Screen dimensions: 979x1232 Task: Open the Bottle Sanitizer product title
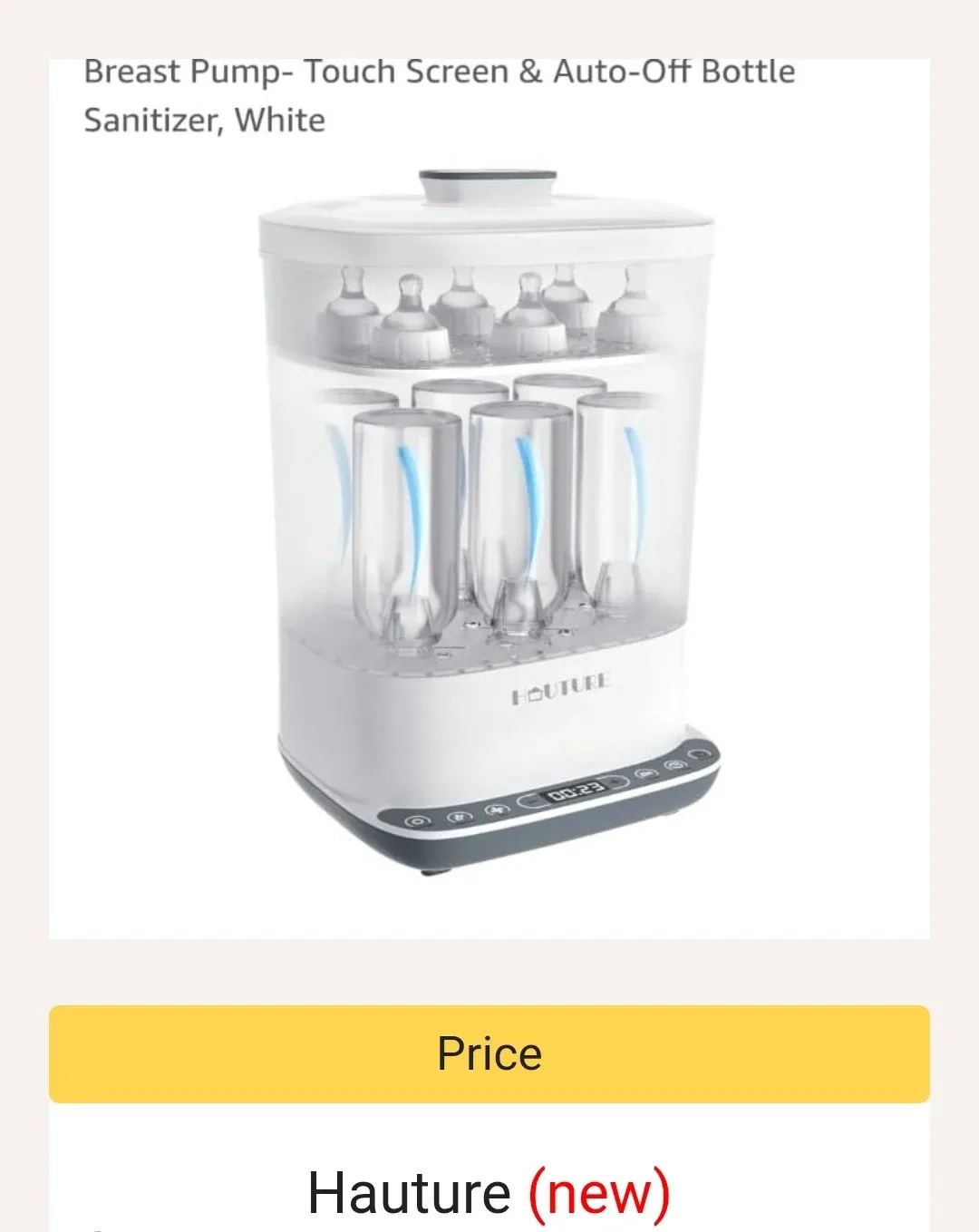coord(440,93)
